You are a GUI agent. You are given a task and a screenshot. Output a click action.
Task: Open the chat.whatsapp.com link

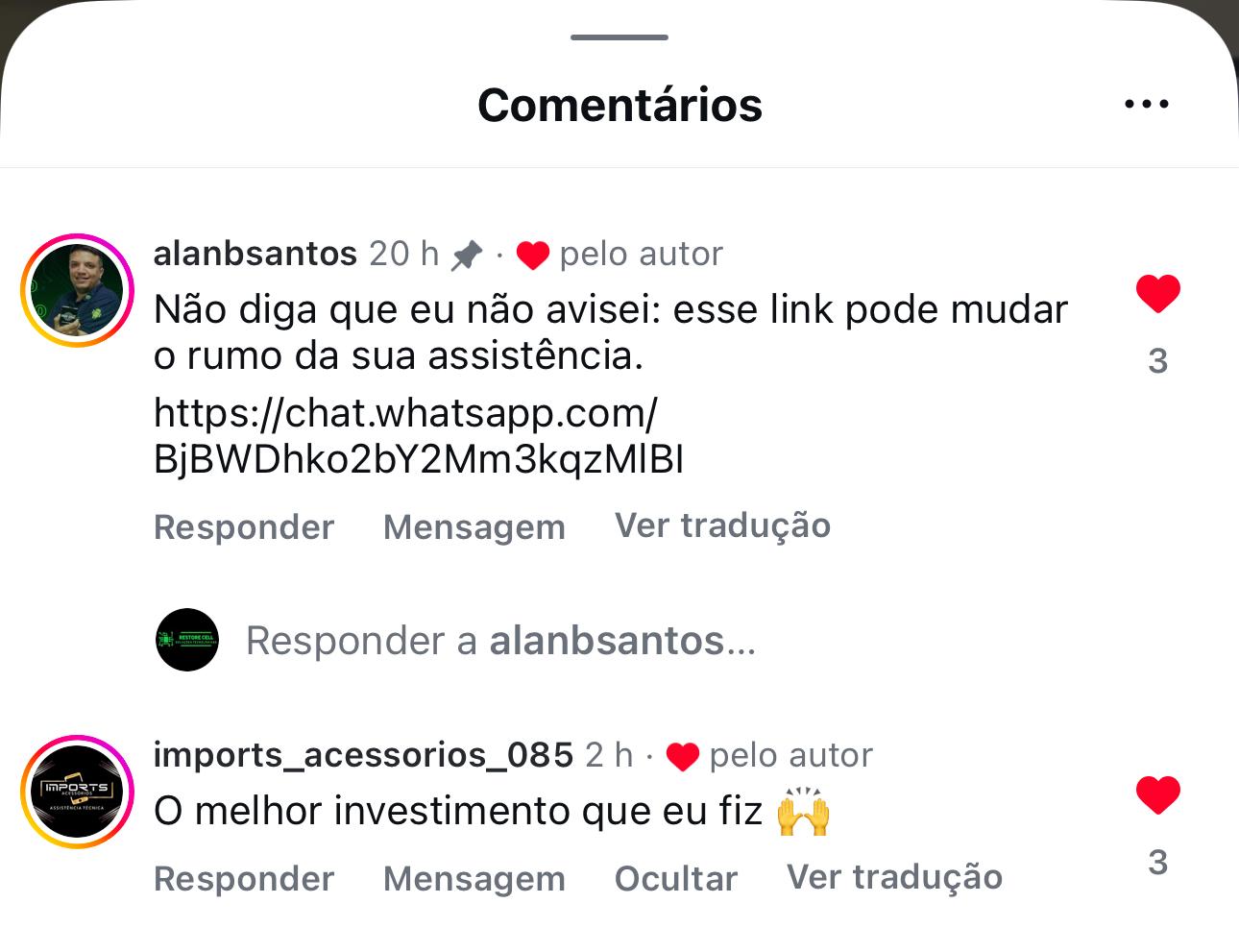(418, 436)
